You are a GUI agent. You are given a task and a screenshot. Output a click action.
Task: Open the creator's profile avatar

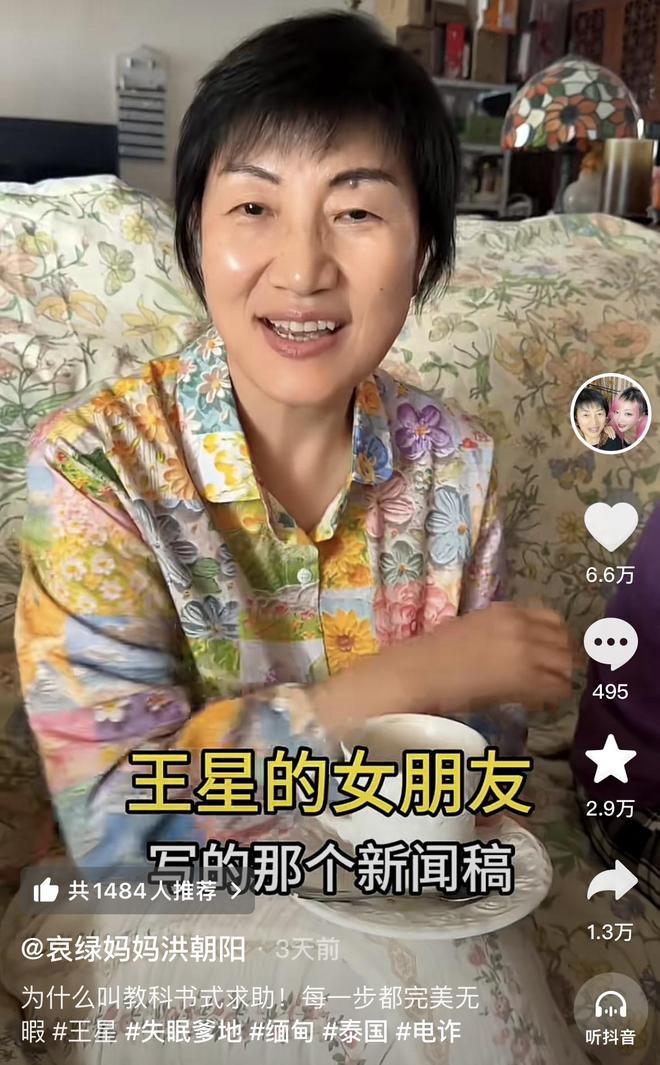610,414
